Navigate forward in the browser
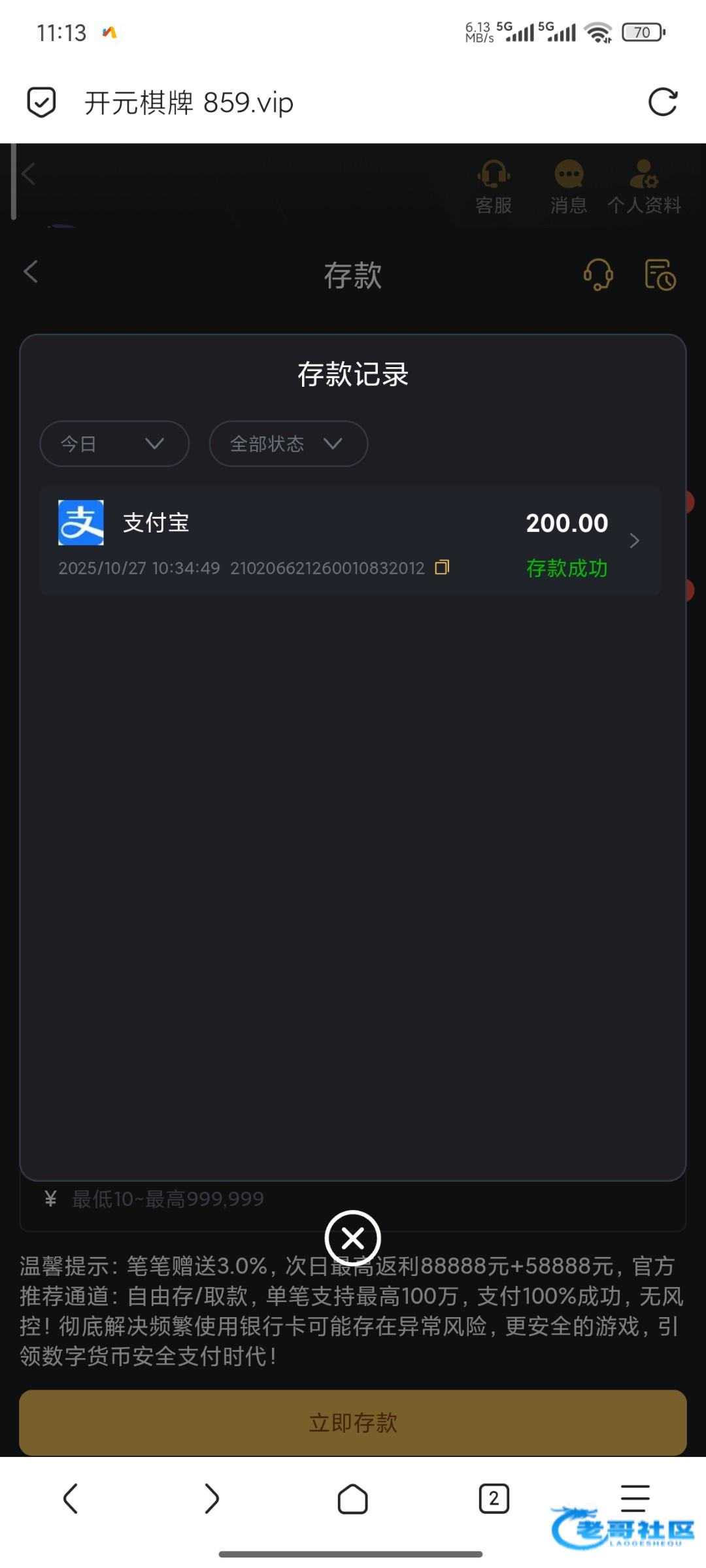706x1568 pixels. tap(211, 1498)
